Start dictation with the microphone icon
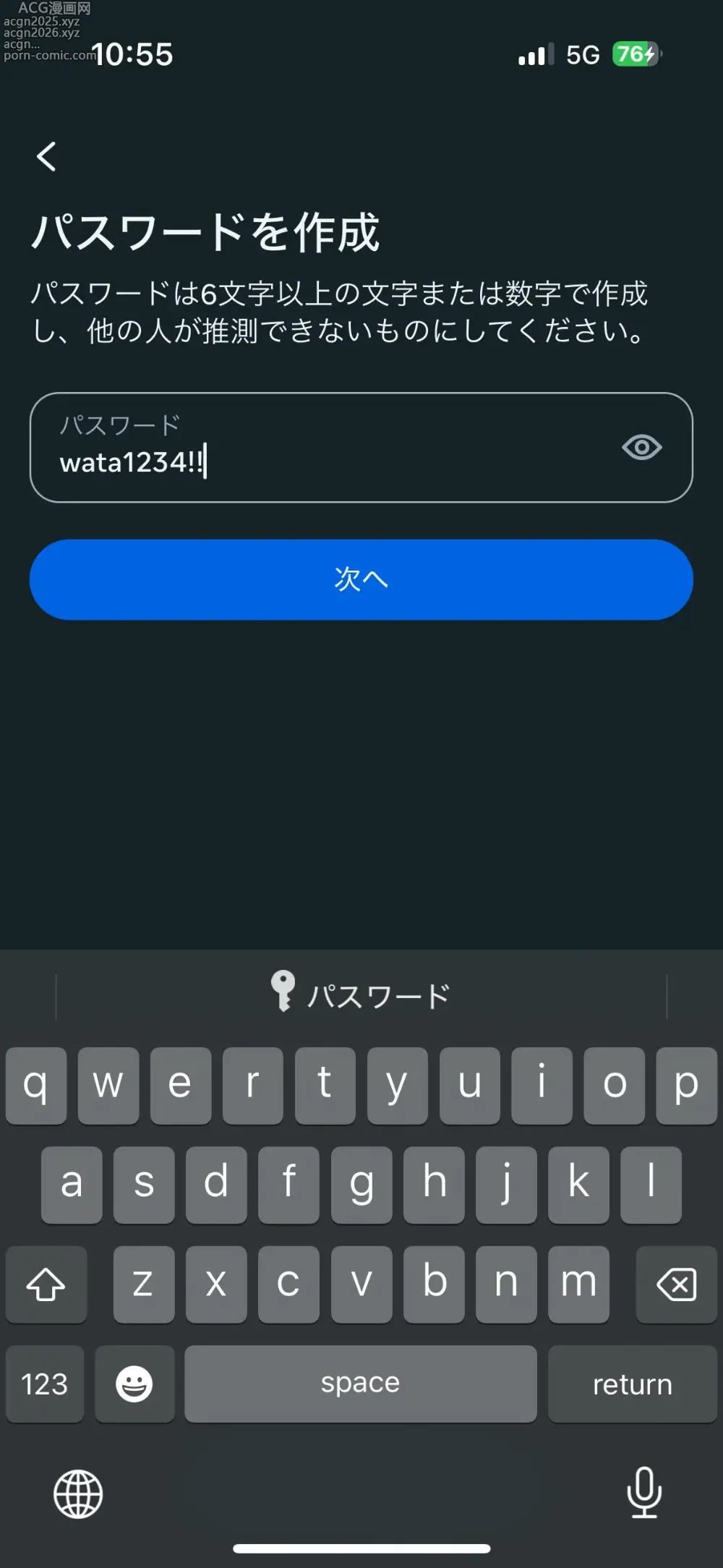The image size is (723, 1568). coord(643,1493)
